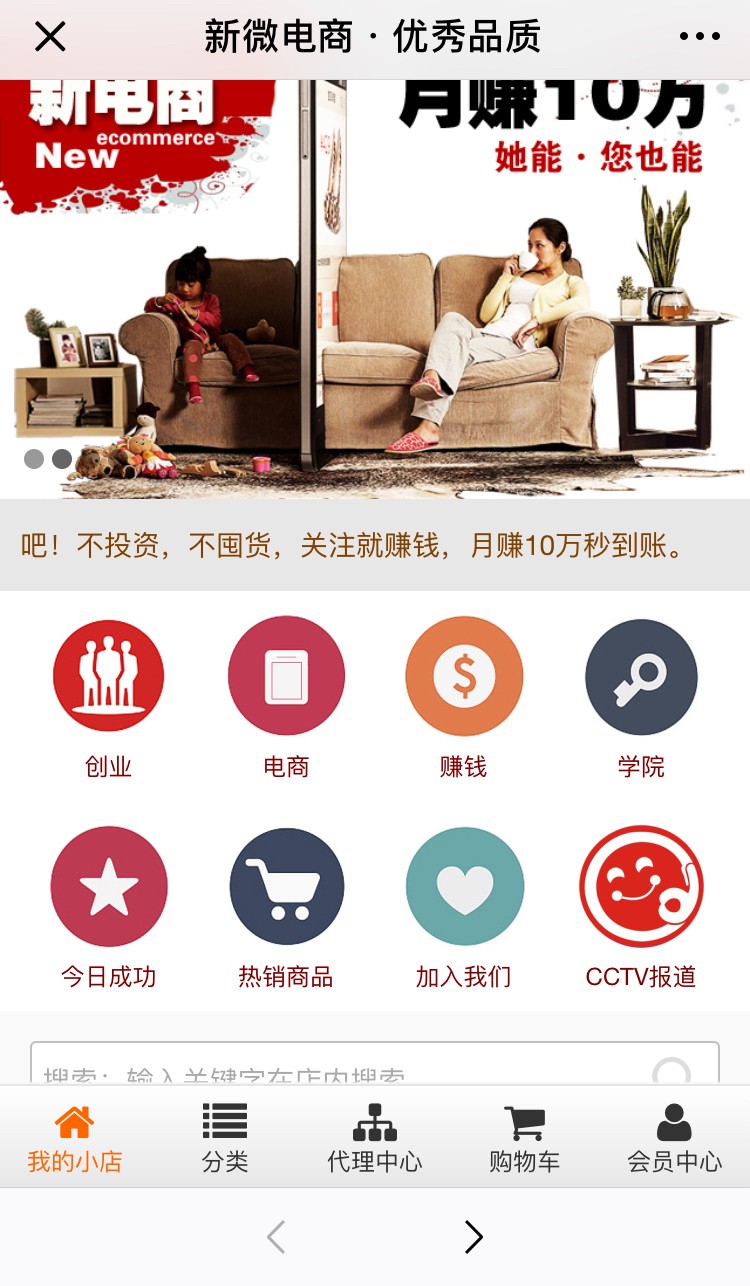Open 会员中心 member center tab

pyautogui.click(x=674, y=1138)
